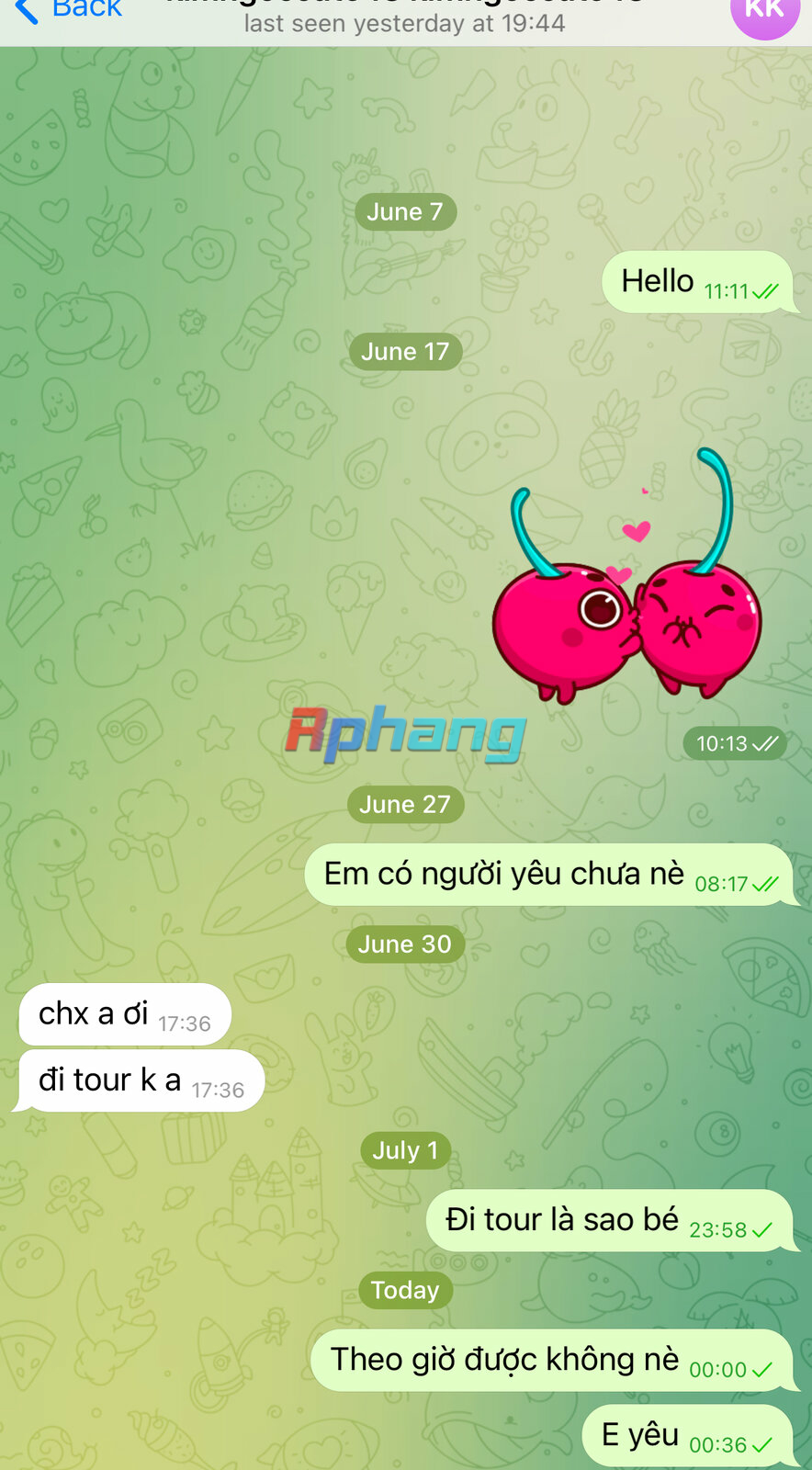Open chat info from the header title

(405, 17)
